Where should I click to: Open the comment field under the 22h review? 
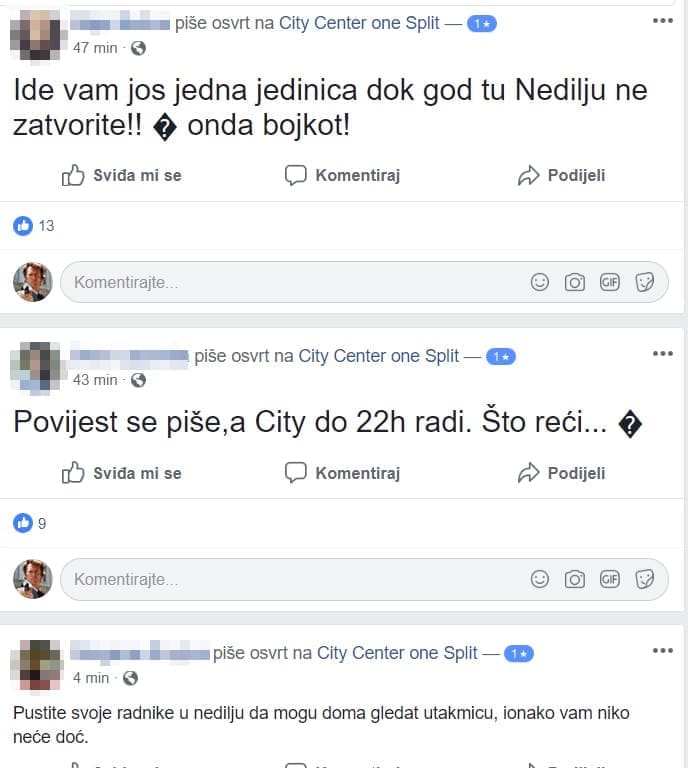(290, 580)
